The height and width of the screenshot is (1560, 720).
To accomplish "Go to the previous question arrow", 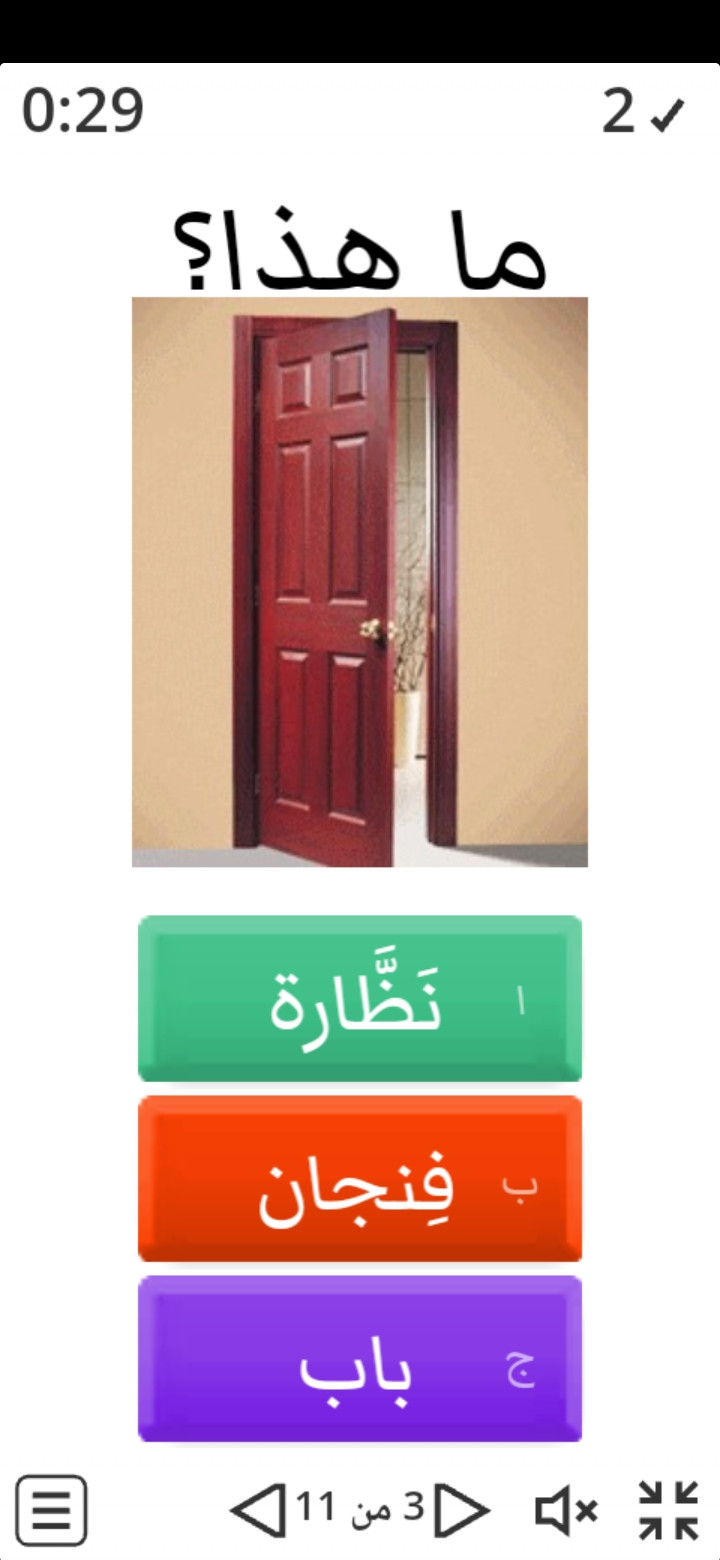I will click(x=257, y=1510).
